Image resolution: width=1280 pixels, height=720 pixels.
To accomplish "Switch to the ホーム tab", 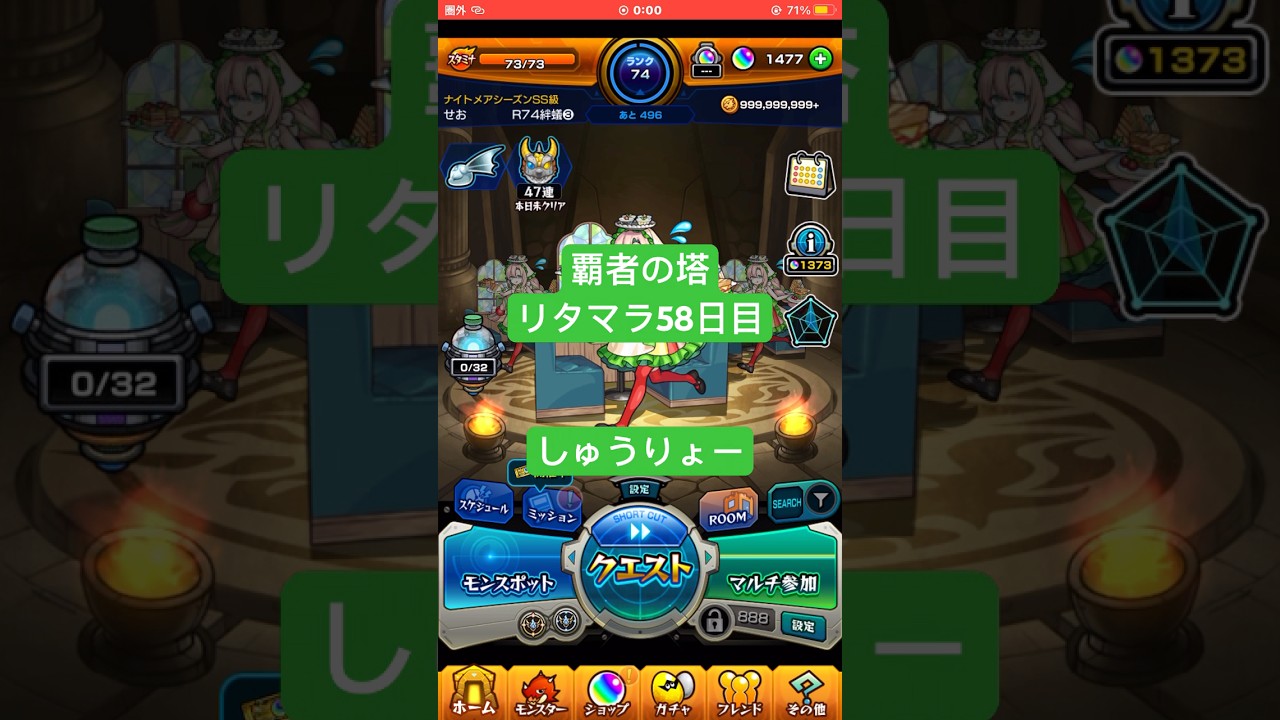I will tap(473, 693).
